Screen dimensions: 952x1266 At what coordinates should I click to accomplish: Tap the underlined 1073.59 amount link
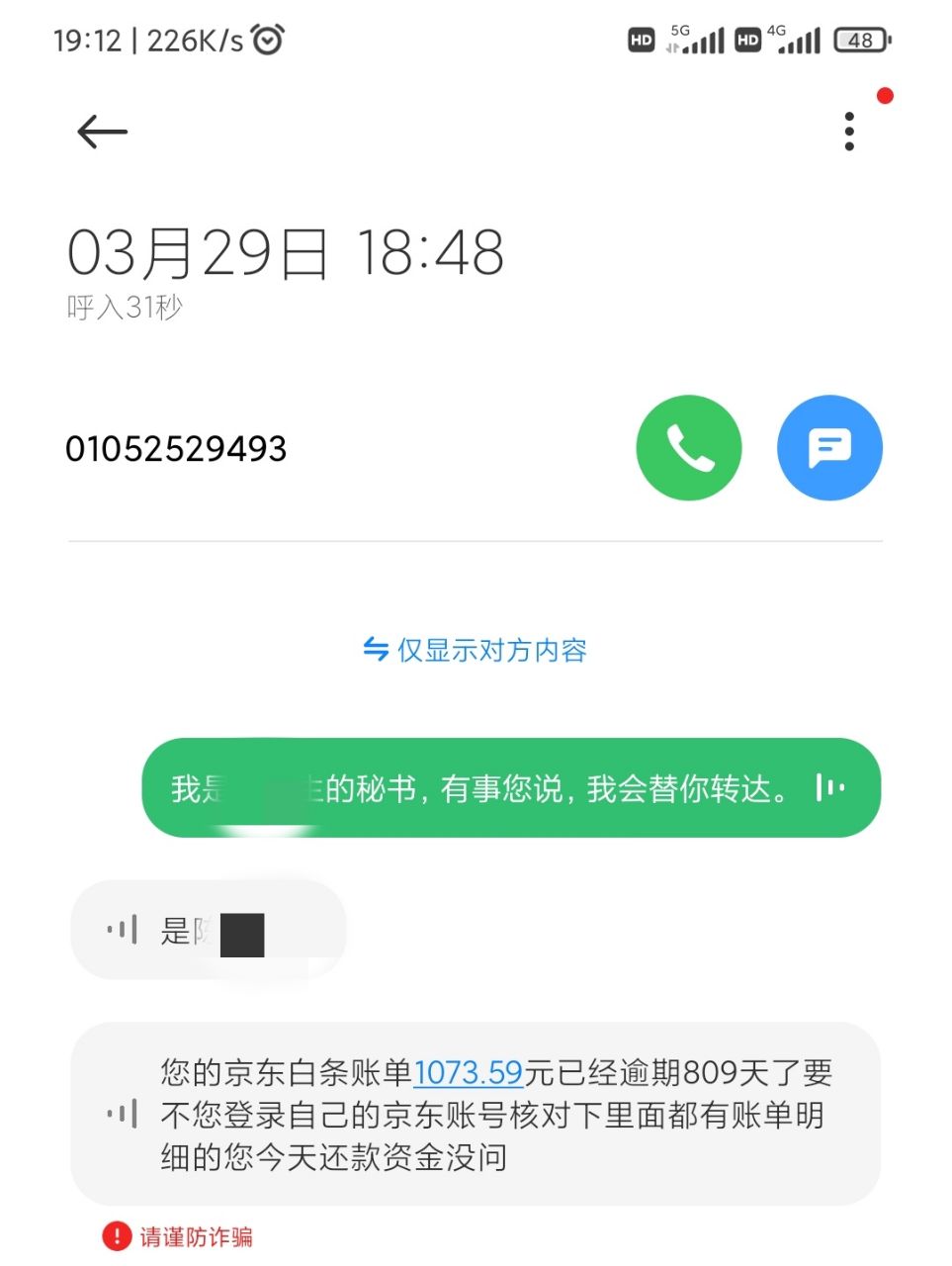[x=468, y=1072]
